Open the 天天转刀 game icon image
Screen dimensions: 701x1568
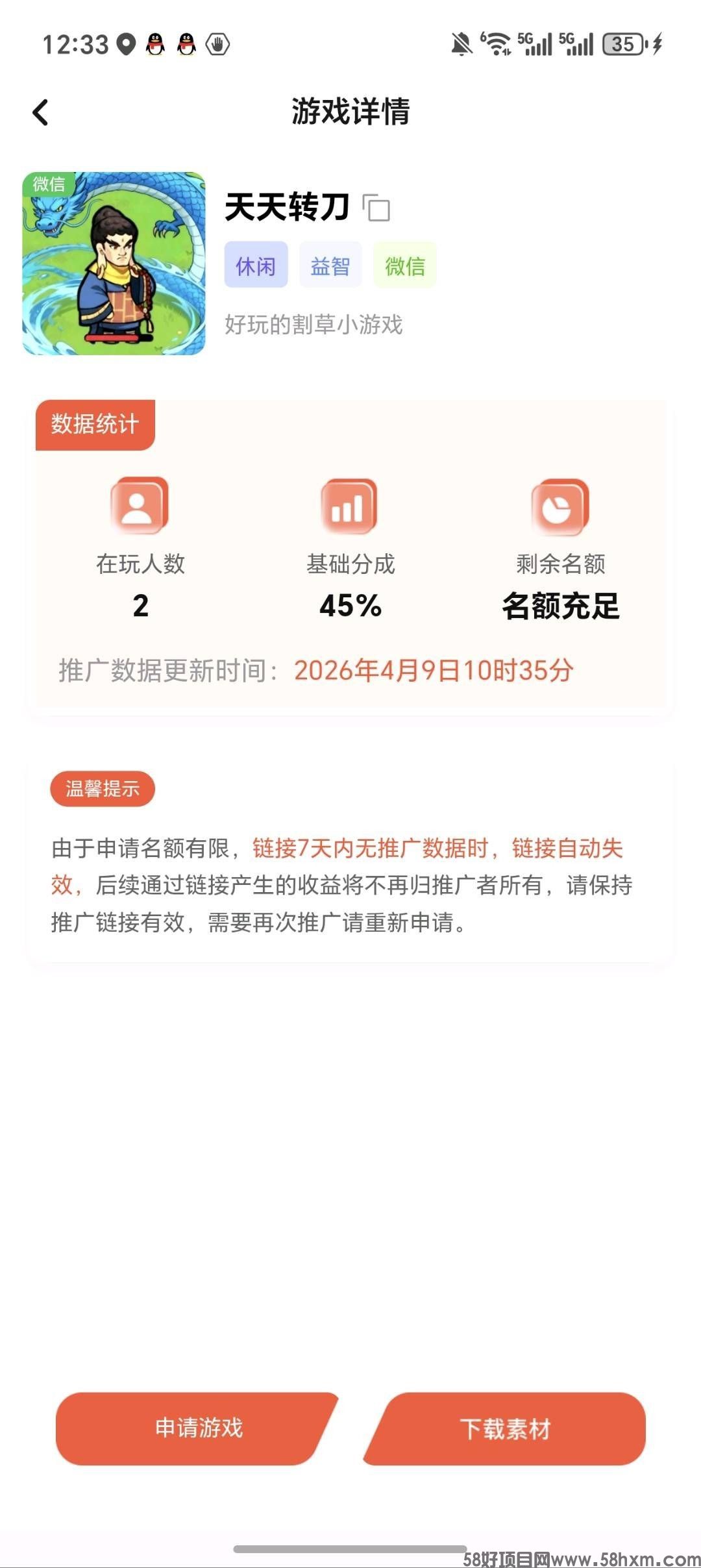pyautogui.click(x=114, y=263)
